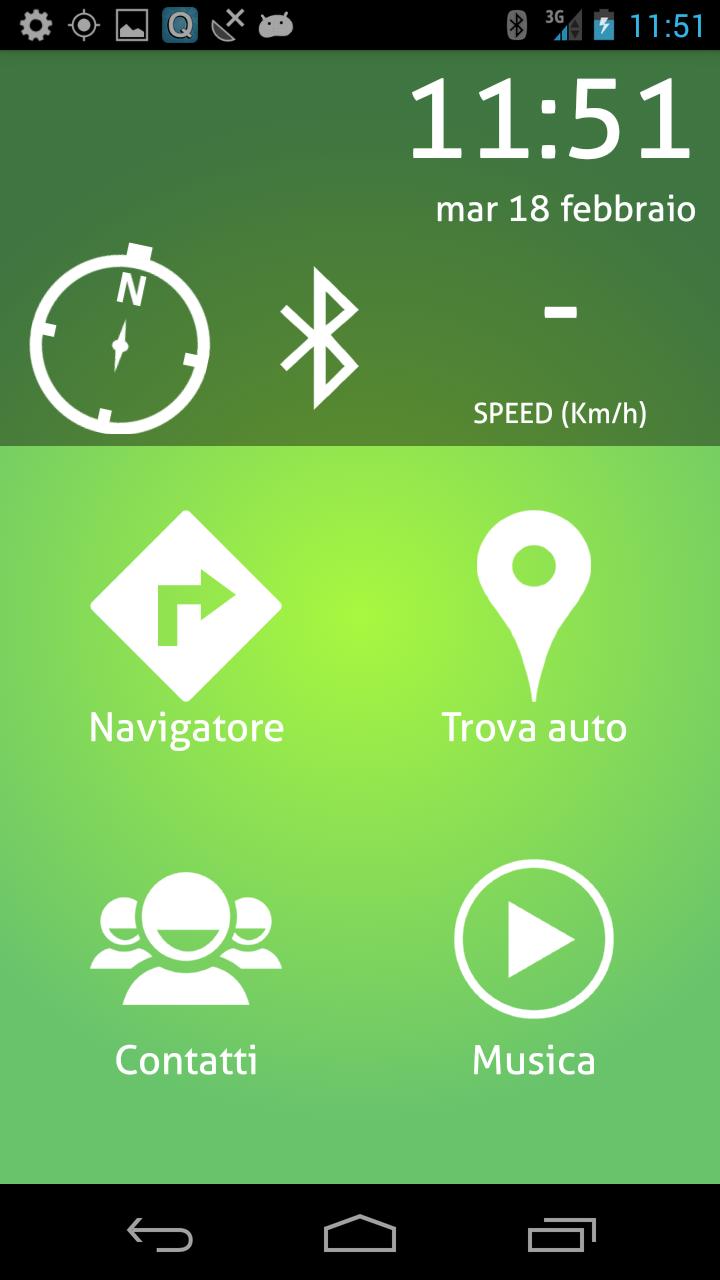Tap the Bluetooth icon
The image size is (720, 1280).
[319, 338]
